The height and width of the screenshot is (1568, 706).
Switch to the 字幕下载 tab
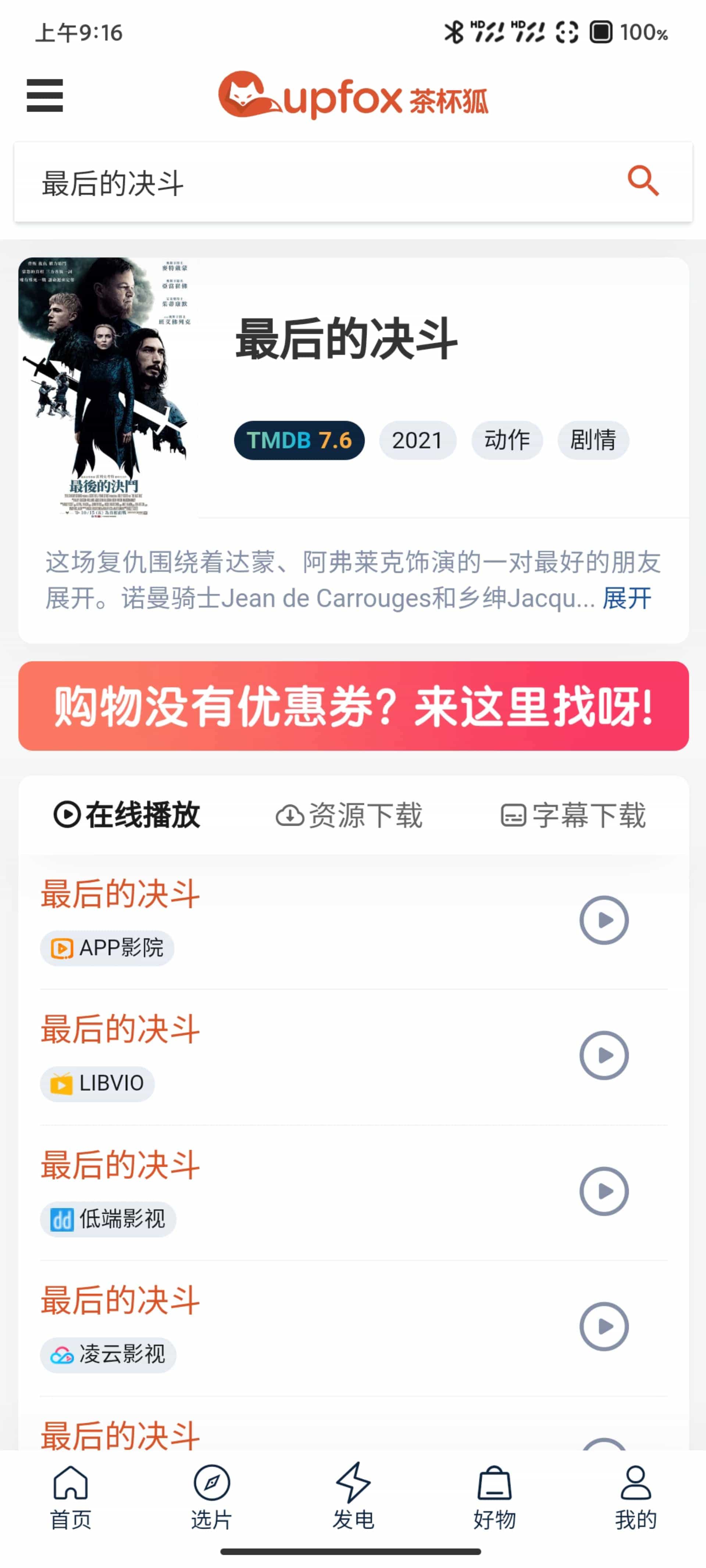573,815
